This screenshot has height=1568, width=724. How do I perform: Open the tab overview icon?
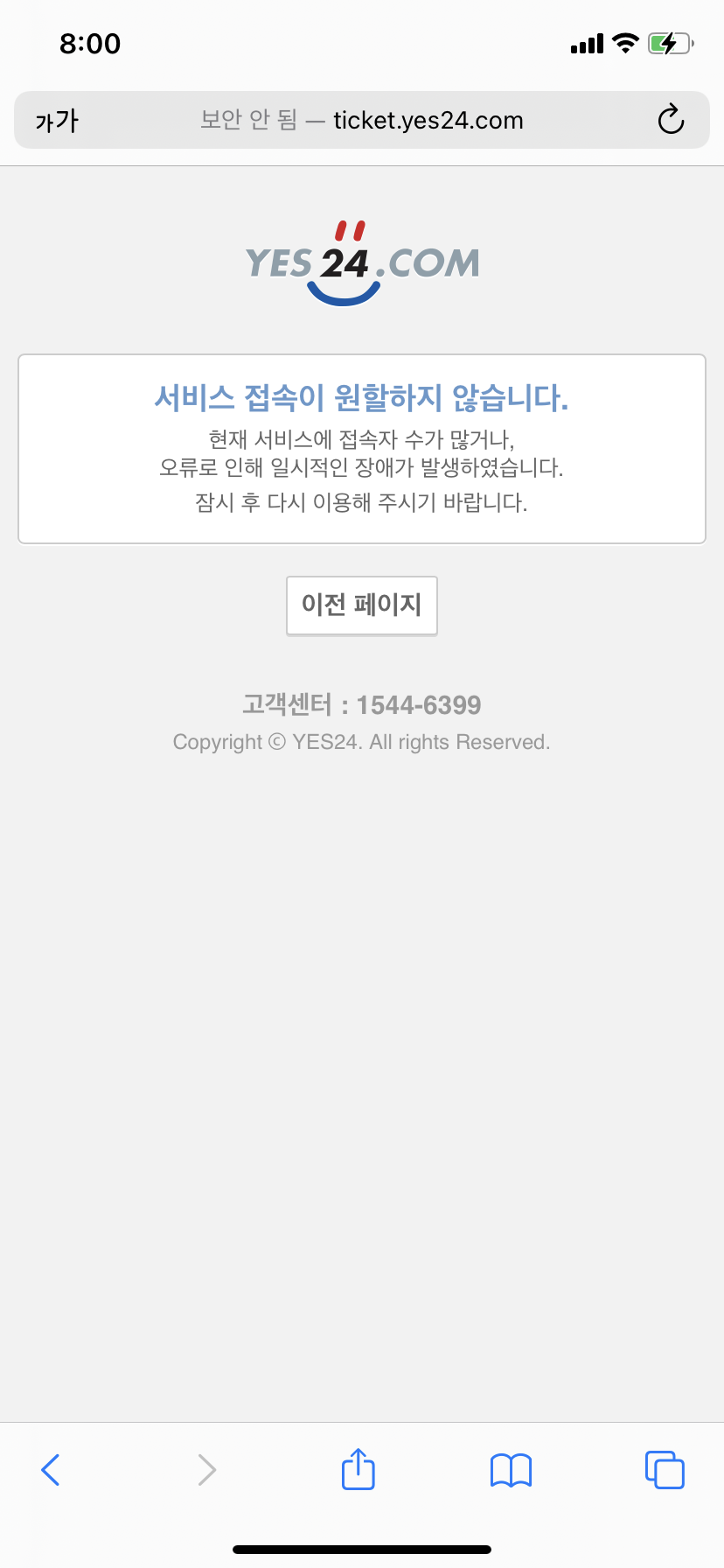[665, 1469]
